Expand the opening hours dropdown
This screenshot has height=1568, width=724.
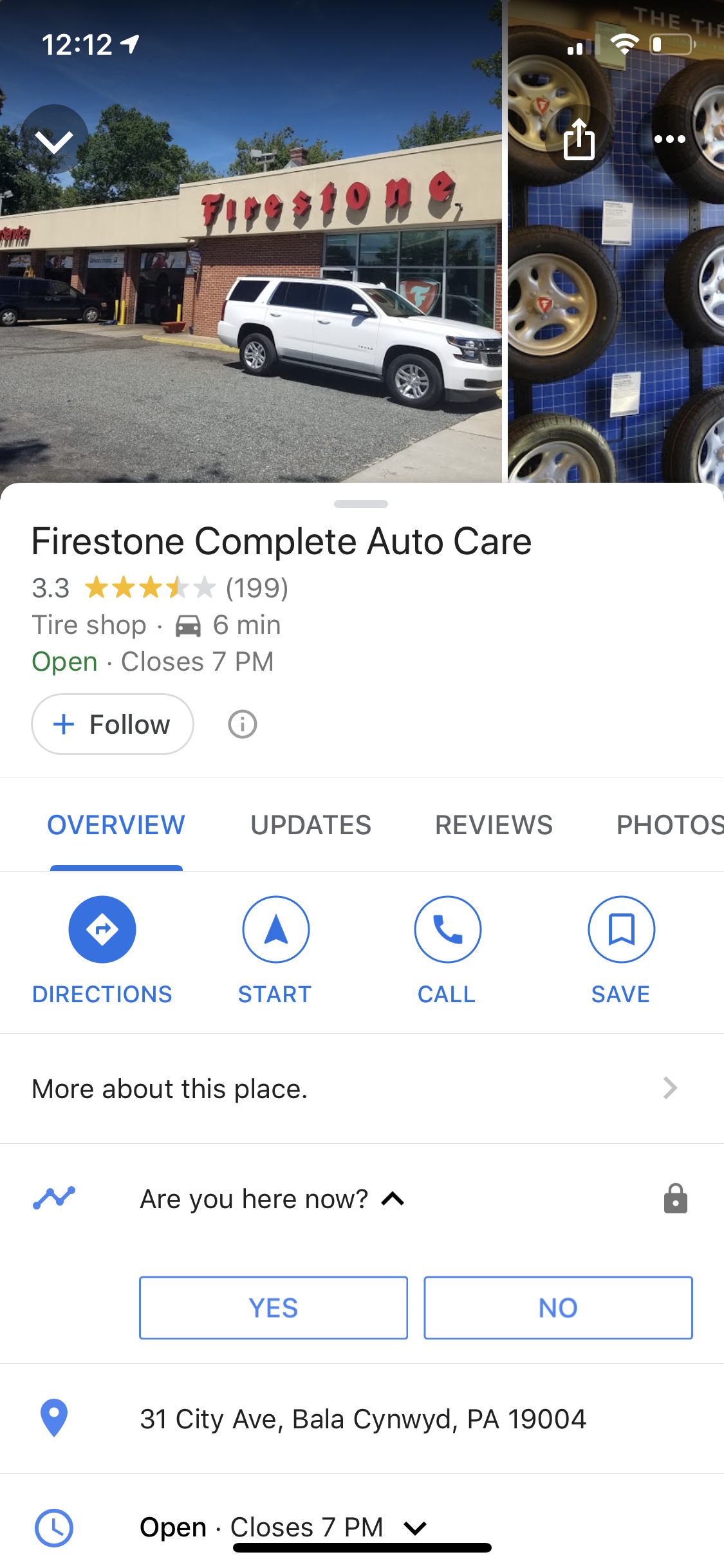tap(415, 1527)
